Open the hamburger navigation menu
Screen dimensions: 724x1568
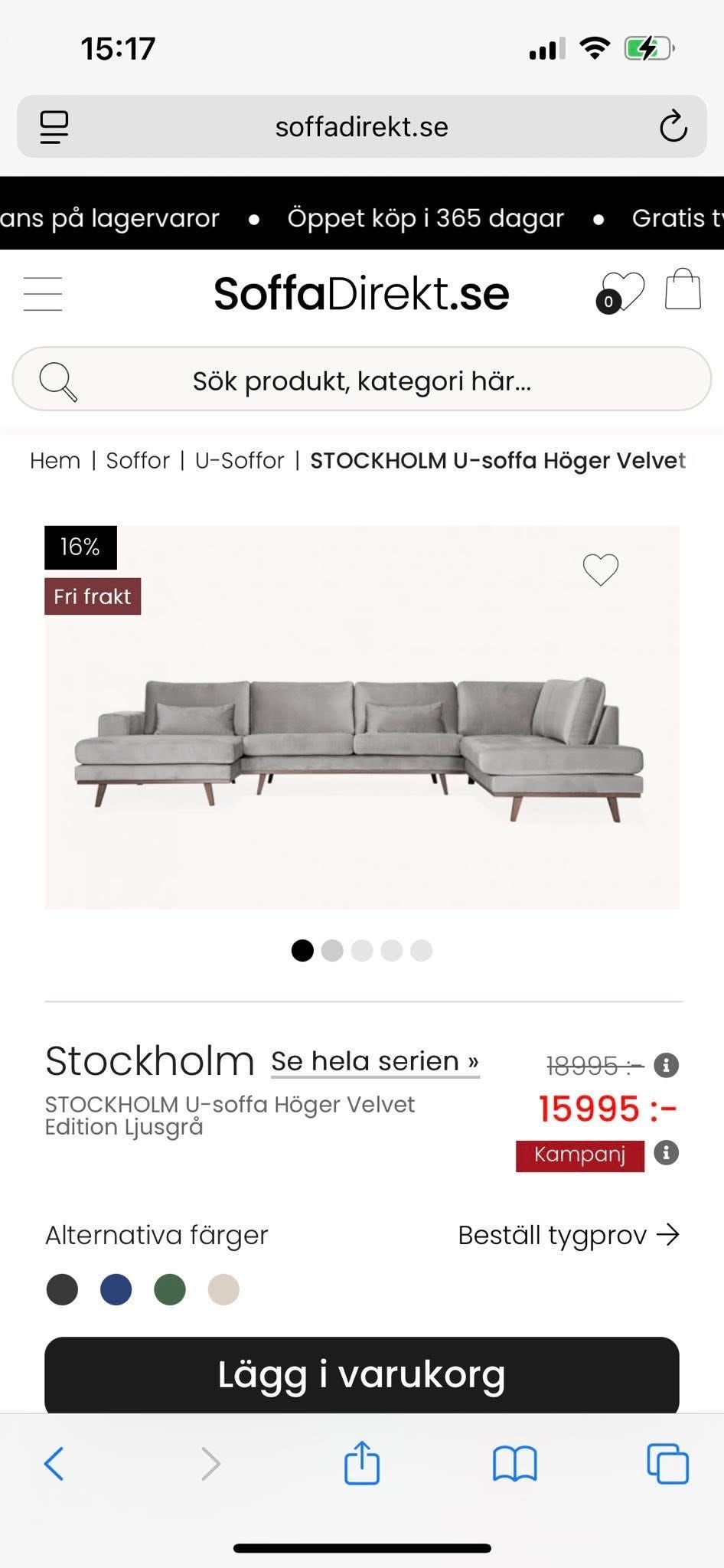[42, 292]
